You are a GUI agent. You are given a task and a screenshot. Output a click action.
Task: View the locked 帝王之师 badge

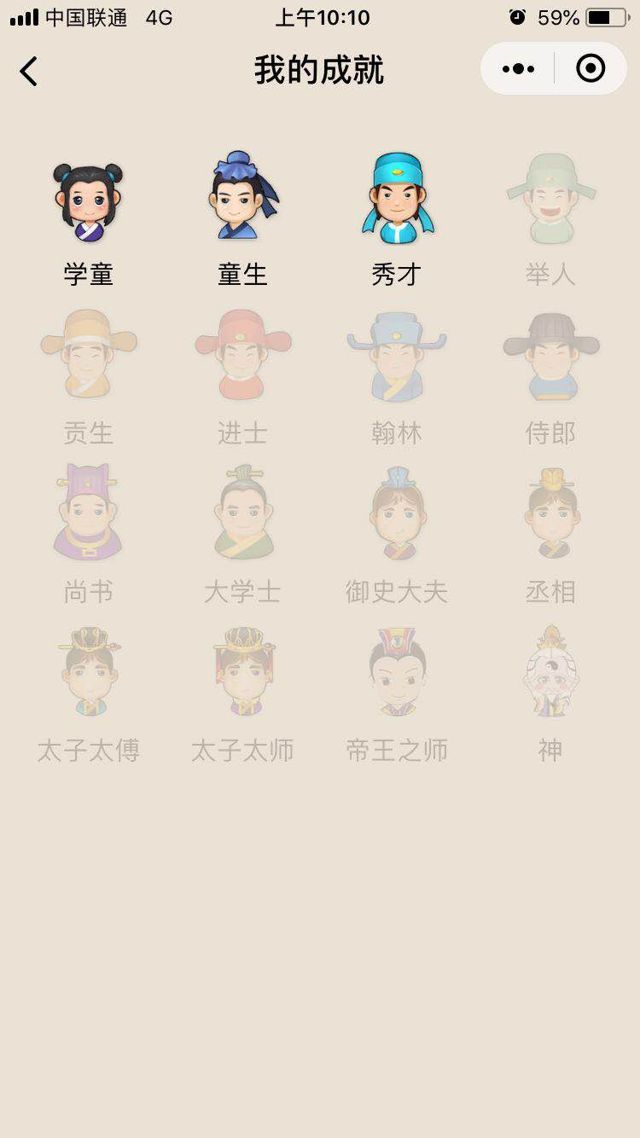[x=397, y=672]
